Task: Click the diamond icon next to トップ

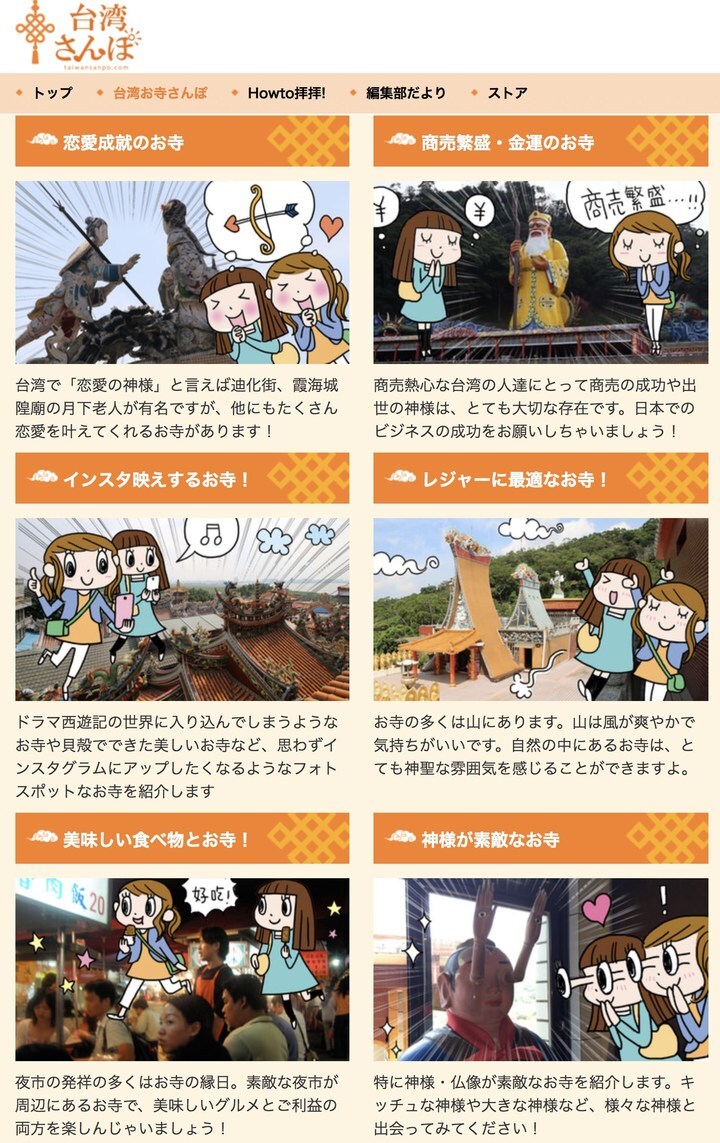Action: click(21, 91)
